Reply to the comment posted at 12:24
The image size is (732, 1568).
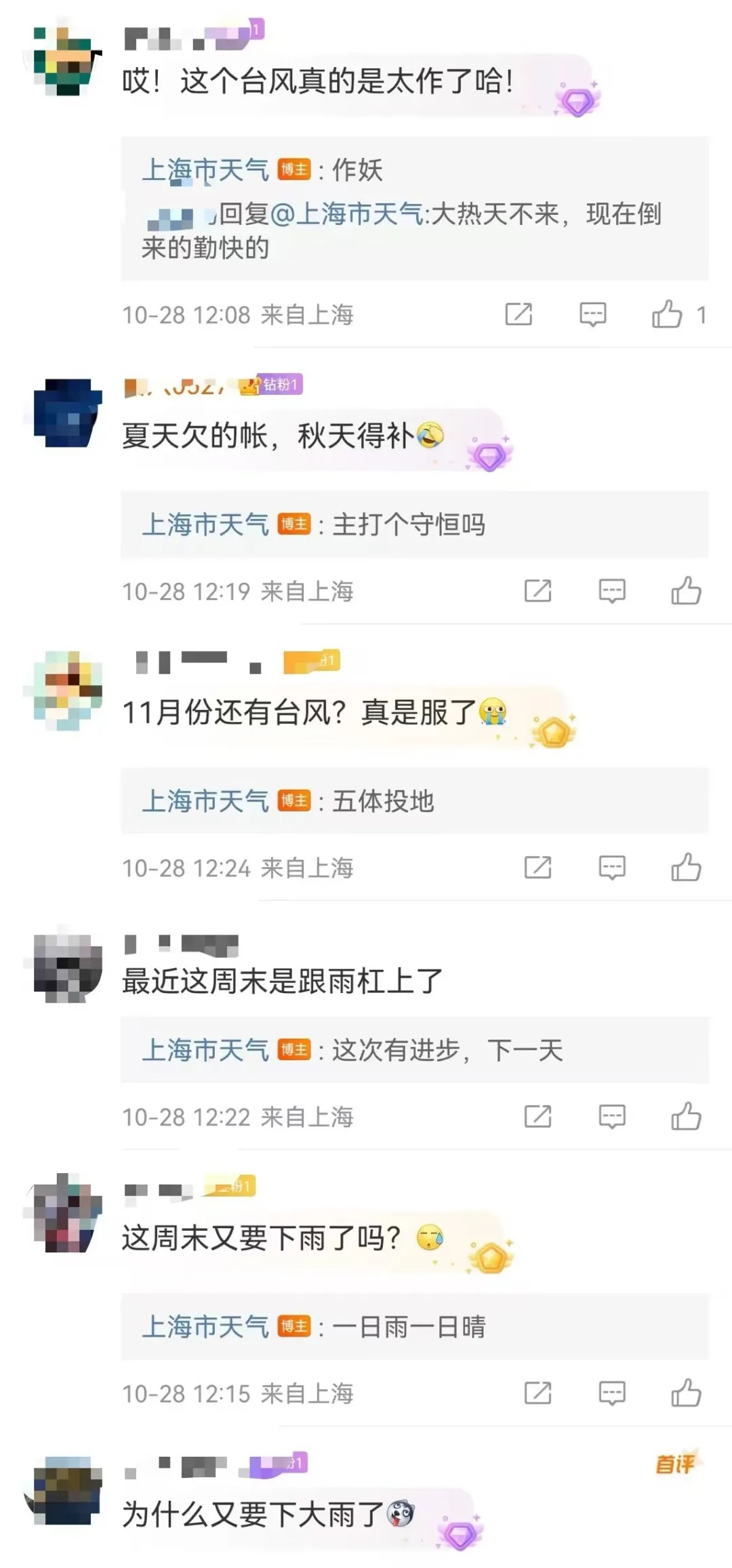[x=611, y=867]
